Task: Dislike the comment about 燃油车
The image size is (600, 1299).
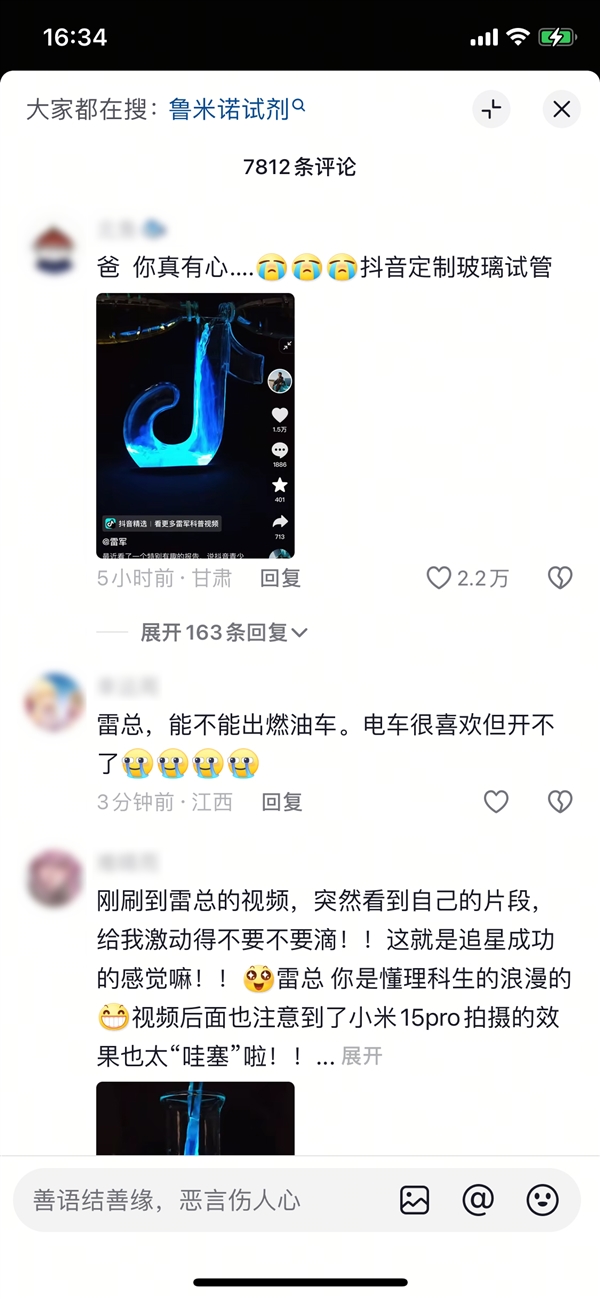Action: click(x=559, y=802)
